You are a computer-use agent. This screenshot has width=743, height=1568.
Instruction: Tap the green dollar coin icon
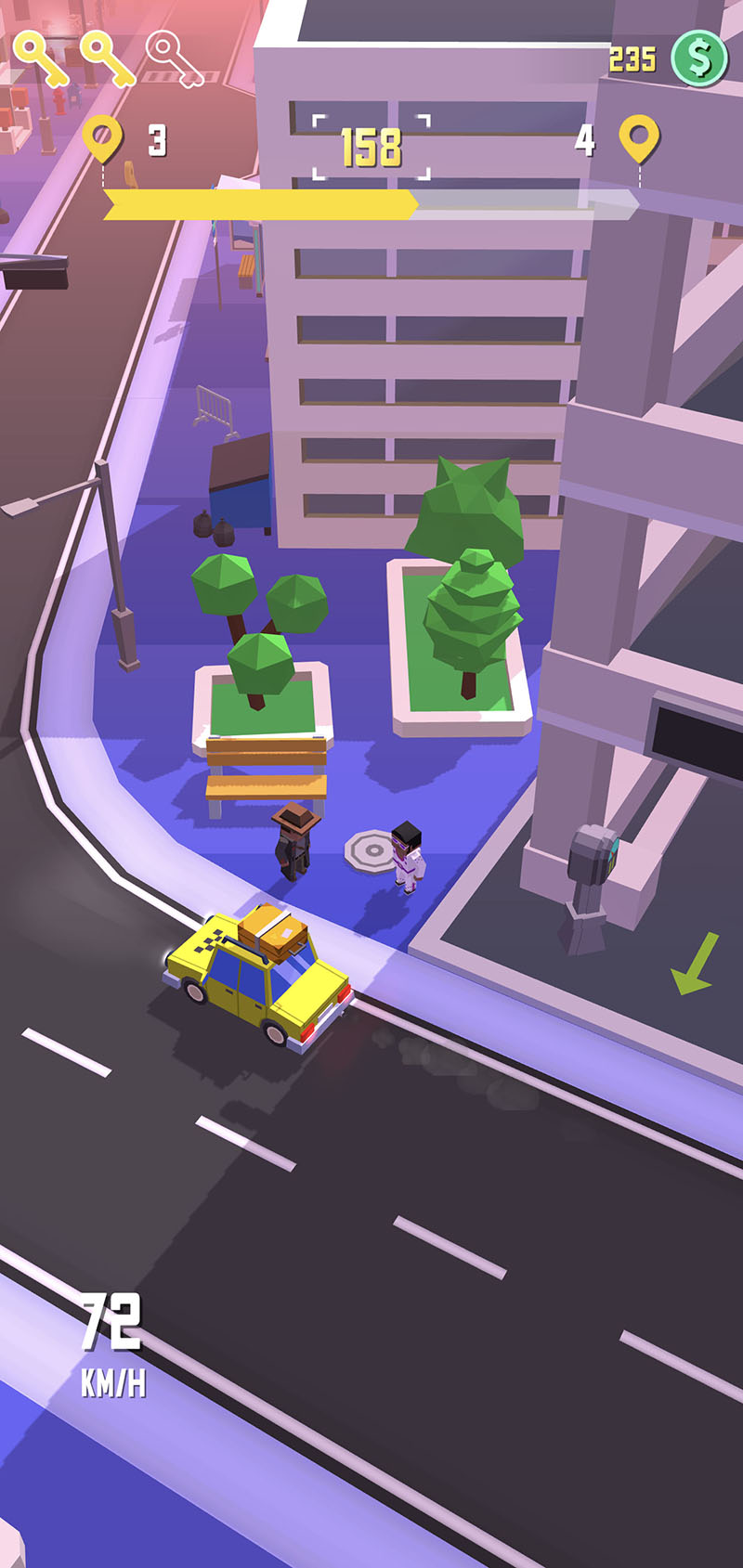(698, 58)
